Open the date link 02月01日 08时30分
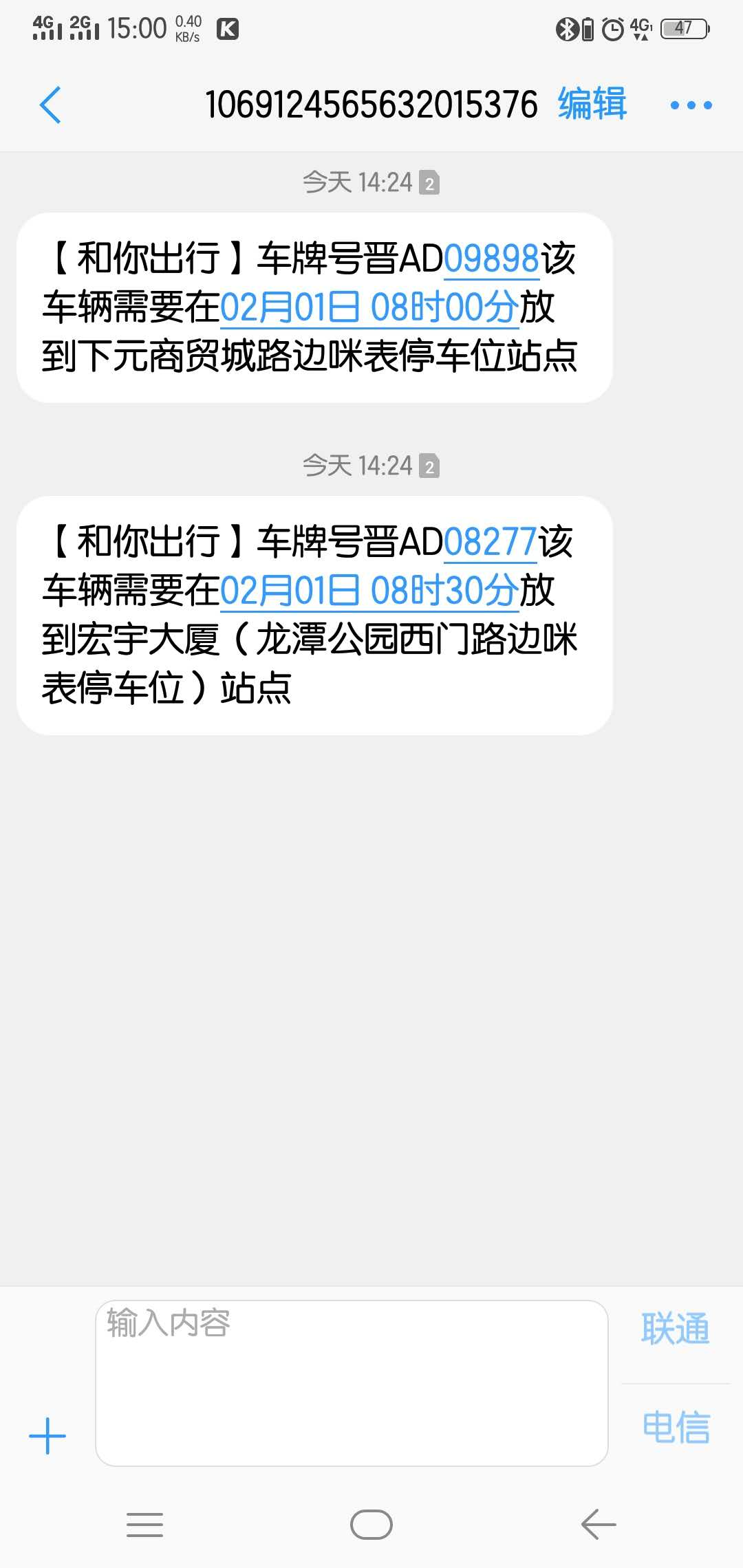The image size is (743, 1568). (369, 591)
